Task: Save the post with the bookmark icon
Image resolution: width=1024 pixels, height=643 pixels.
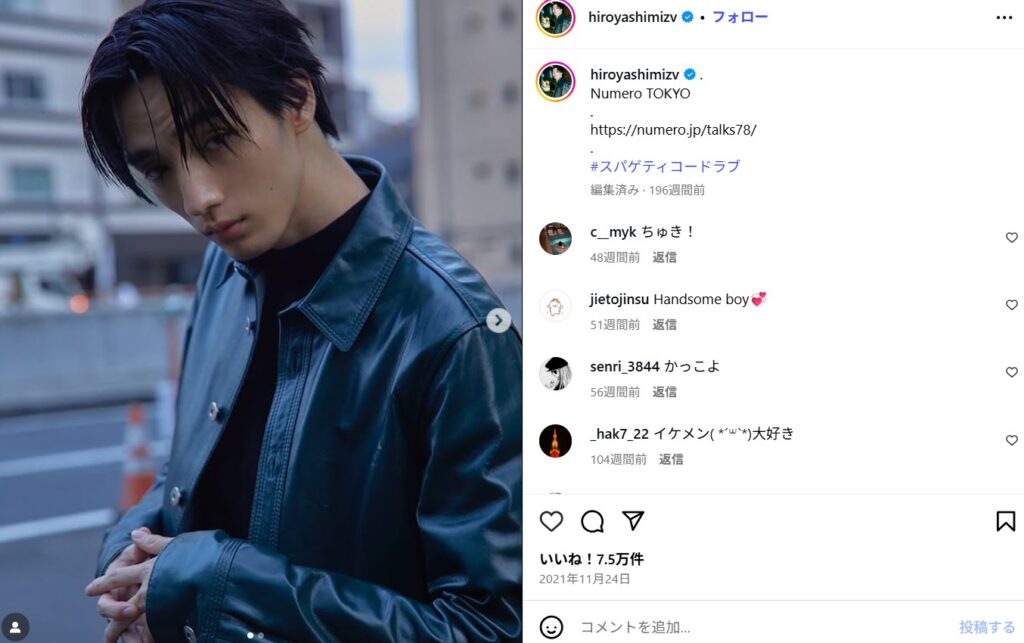Action: [1005, 521]
